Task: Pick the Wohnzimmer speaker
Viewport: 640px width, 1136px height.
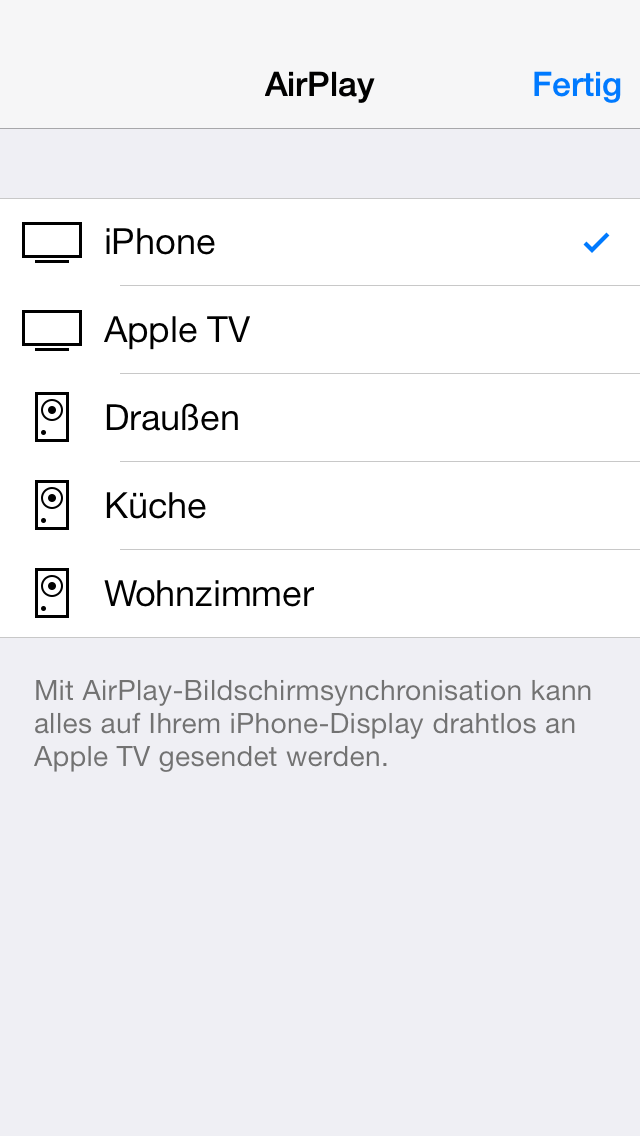Action: pos(320,593)
